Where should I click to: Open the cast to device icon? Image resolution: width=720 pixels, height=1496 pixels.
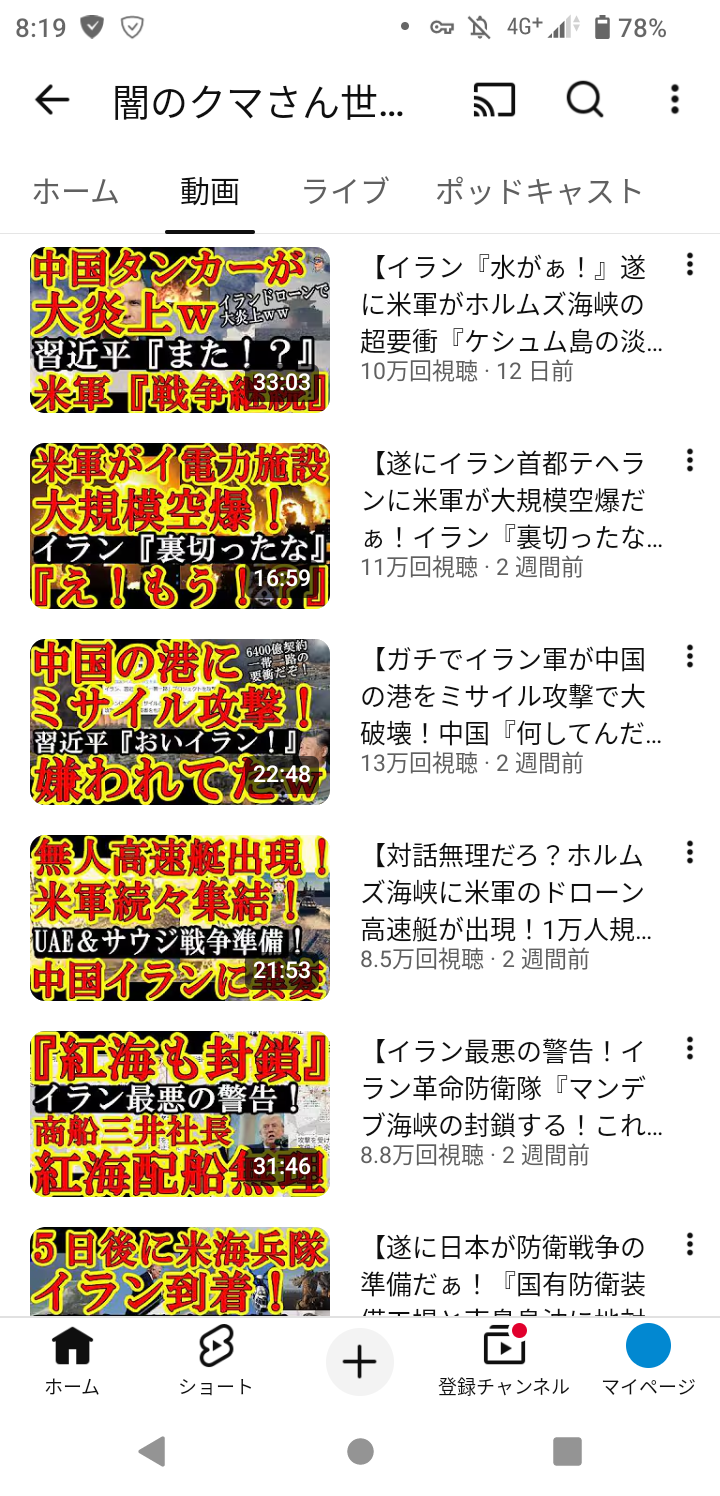(494, 99)
